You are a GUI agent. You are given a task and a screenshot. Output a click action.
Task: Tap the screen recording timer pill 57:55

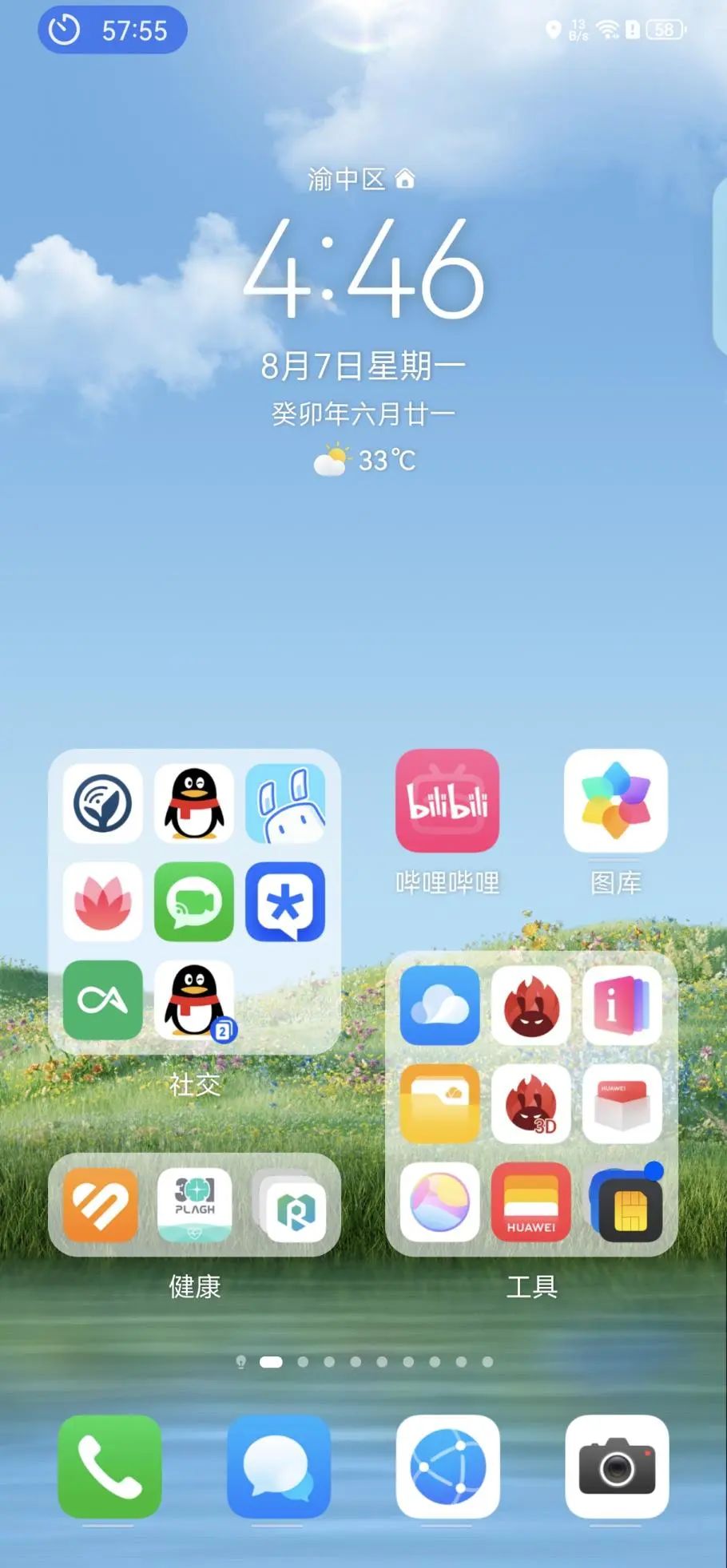tap(113, 30)
